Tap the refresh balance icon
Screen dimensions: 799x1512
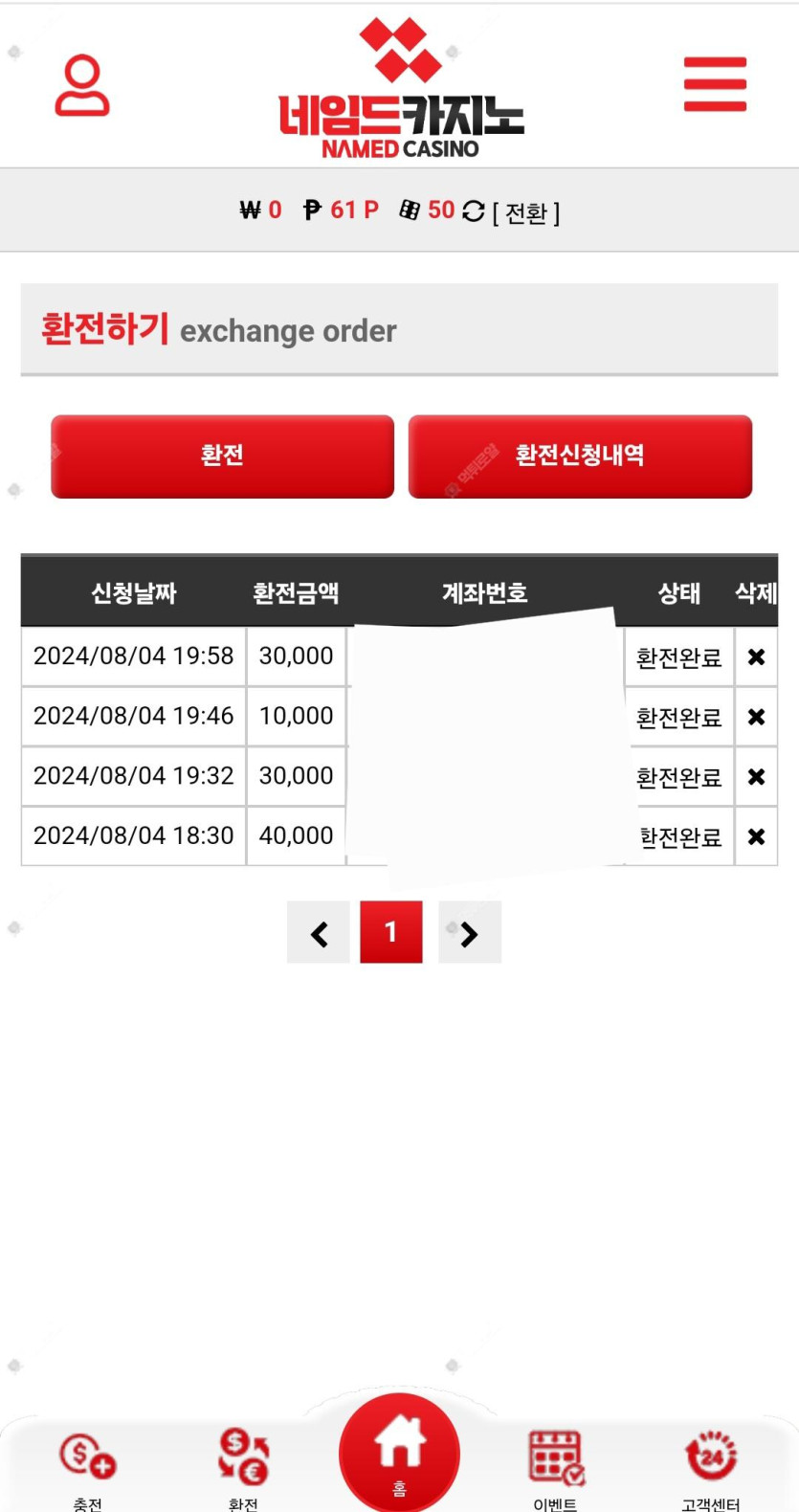(x=474, y=211)
